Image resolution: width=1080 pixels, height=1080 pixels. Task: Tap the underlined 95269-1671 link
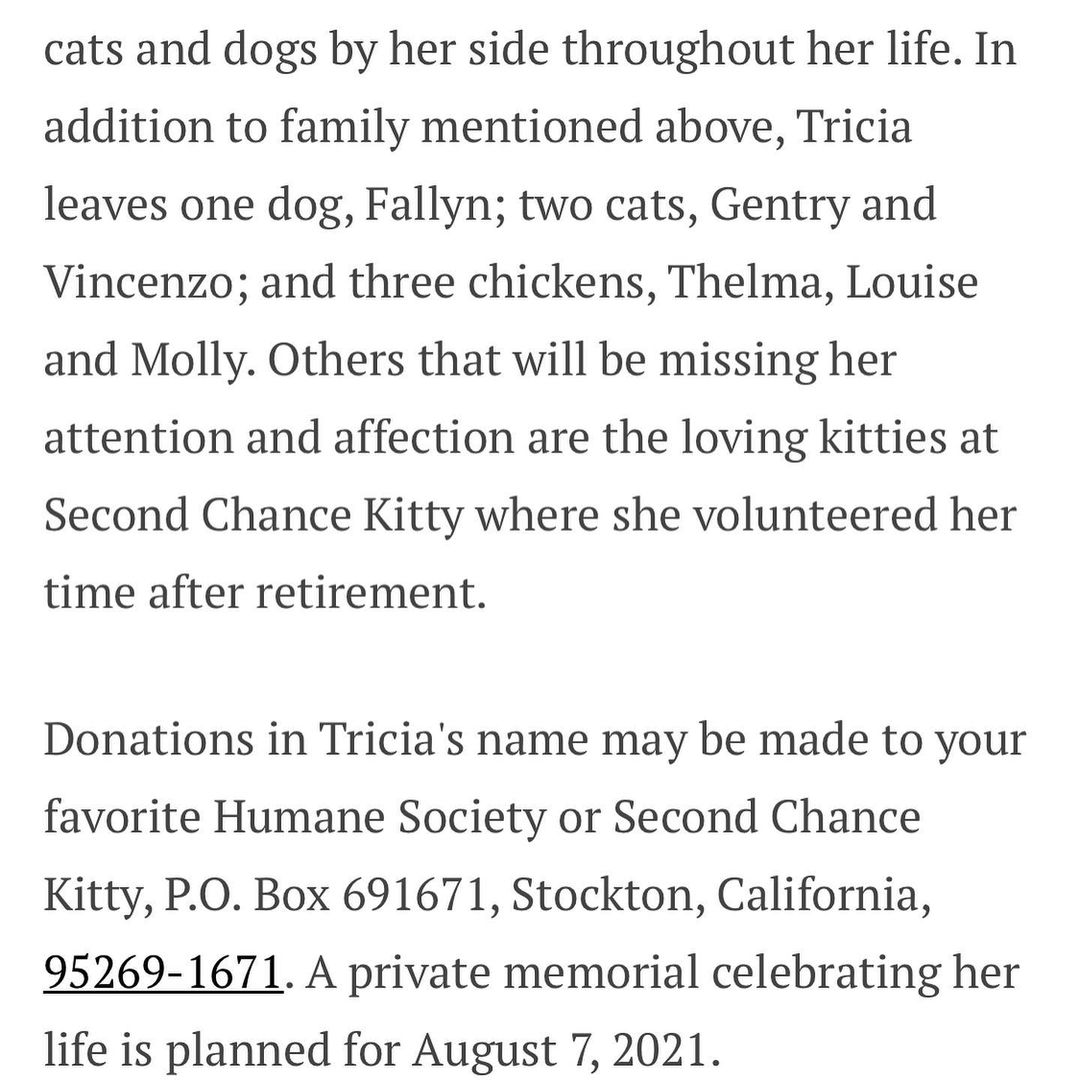pyautogui.click(x=164, y=971)
